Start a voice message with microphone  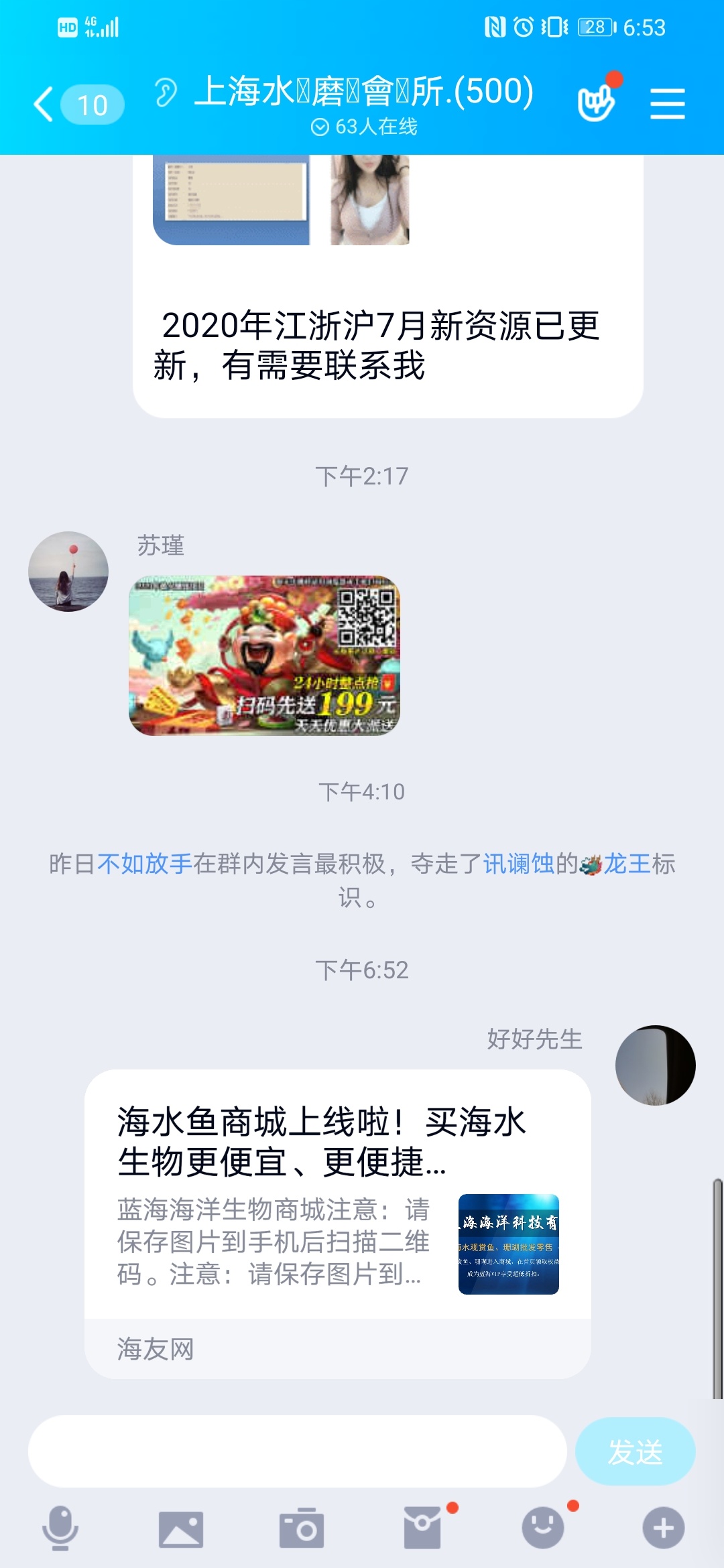(x=60, y=1528)
